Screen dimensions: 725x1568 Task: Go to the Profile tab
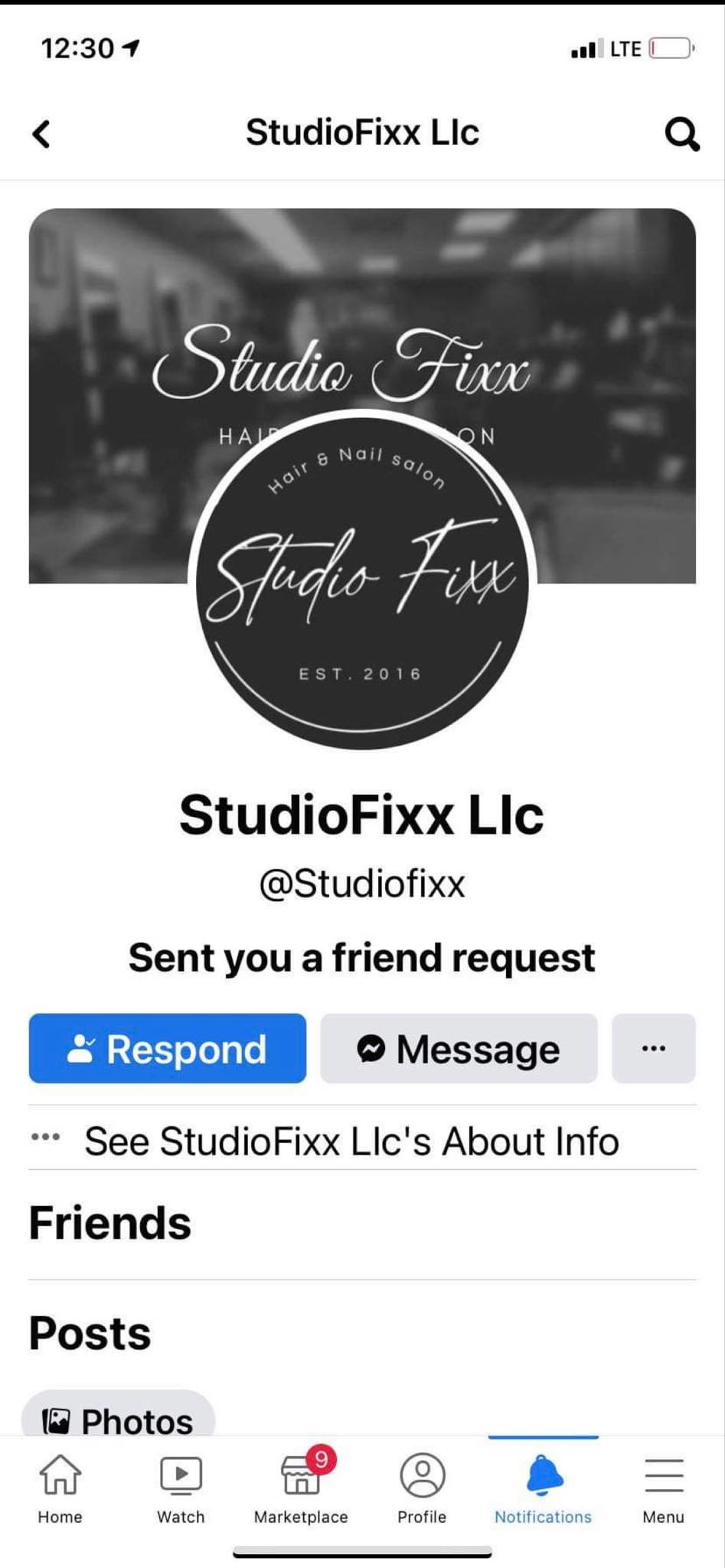tap(422, 1488)
